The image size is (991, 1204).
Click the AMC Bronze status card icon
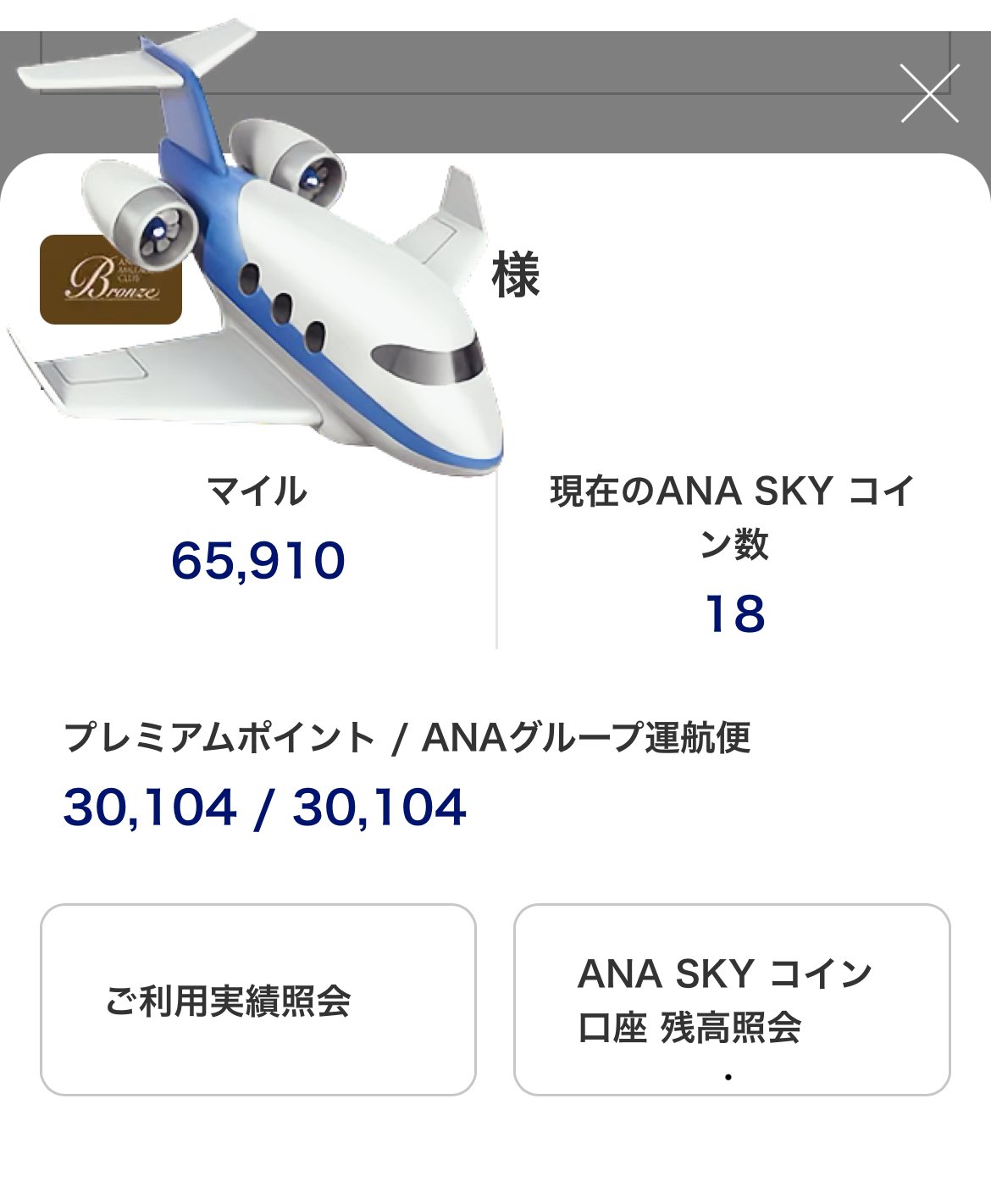tap(110, 280)
